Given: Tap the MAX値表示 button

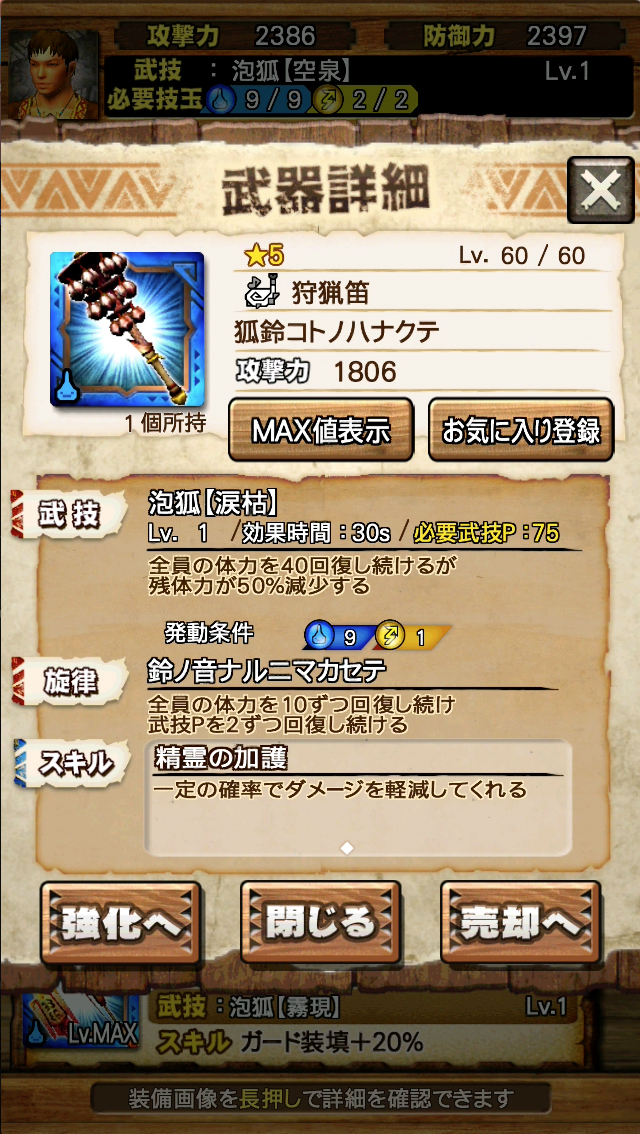Looking at the screenshot, I should pos(320,430).
